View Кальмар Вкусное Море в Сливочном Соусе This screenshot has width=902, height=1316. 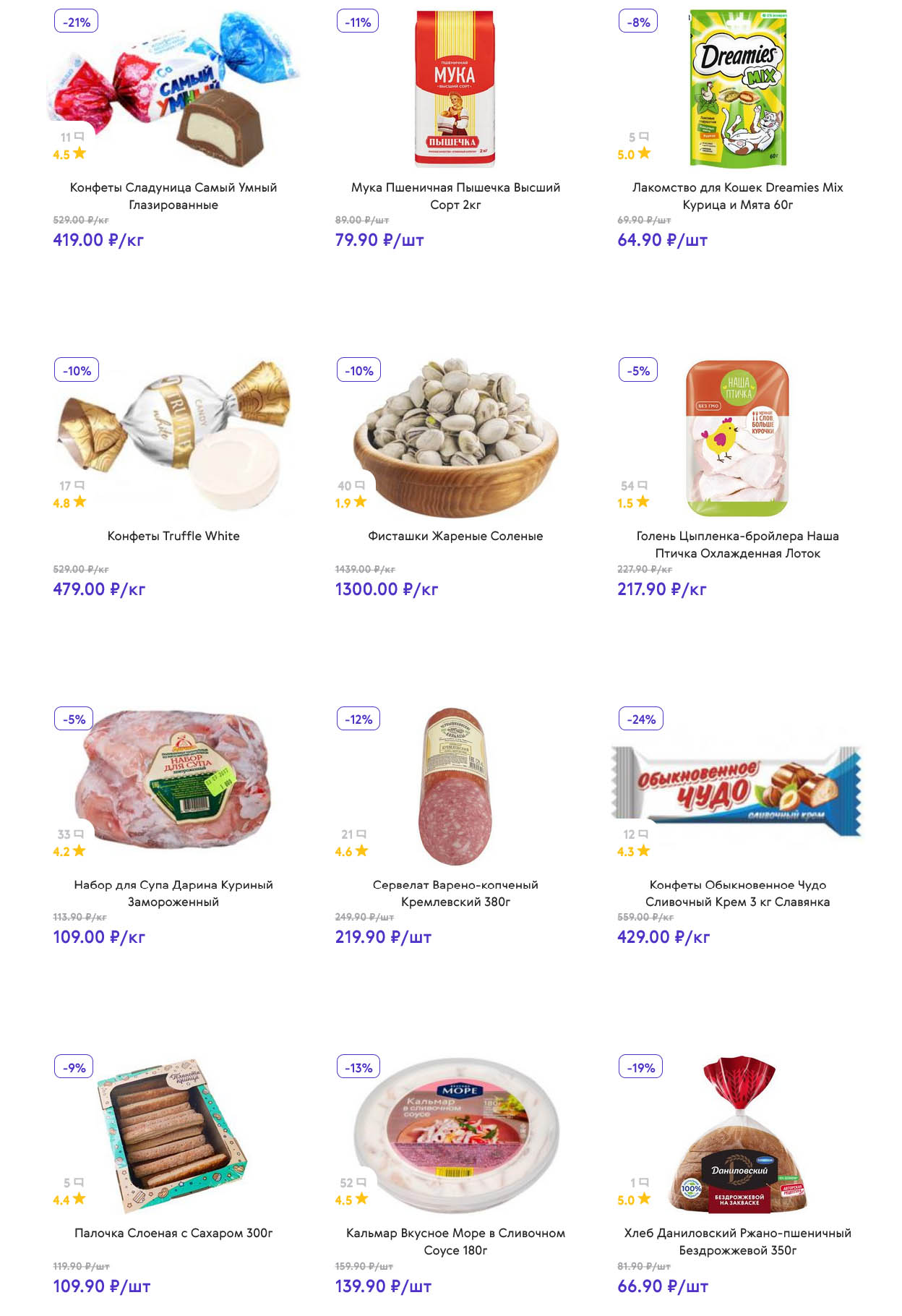pyautogui.click(x=455, y=1242)
